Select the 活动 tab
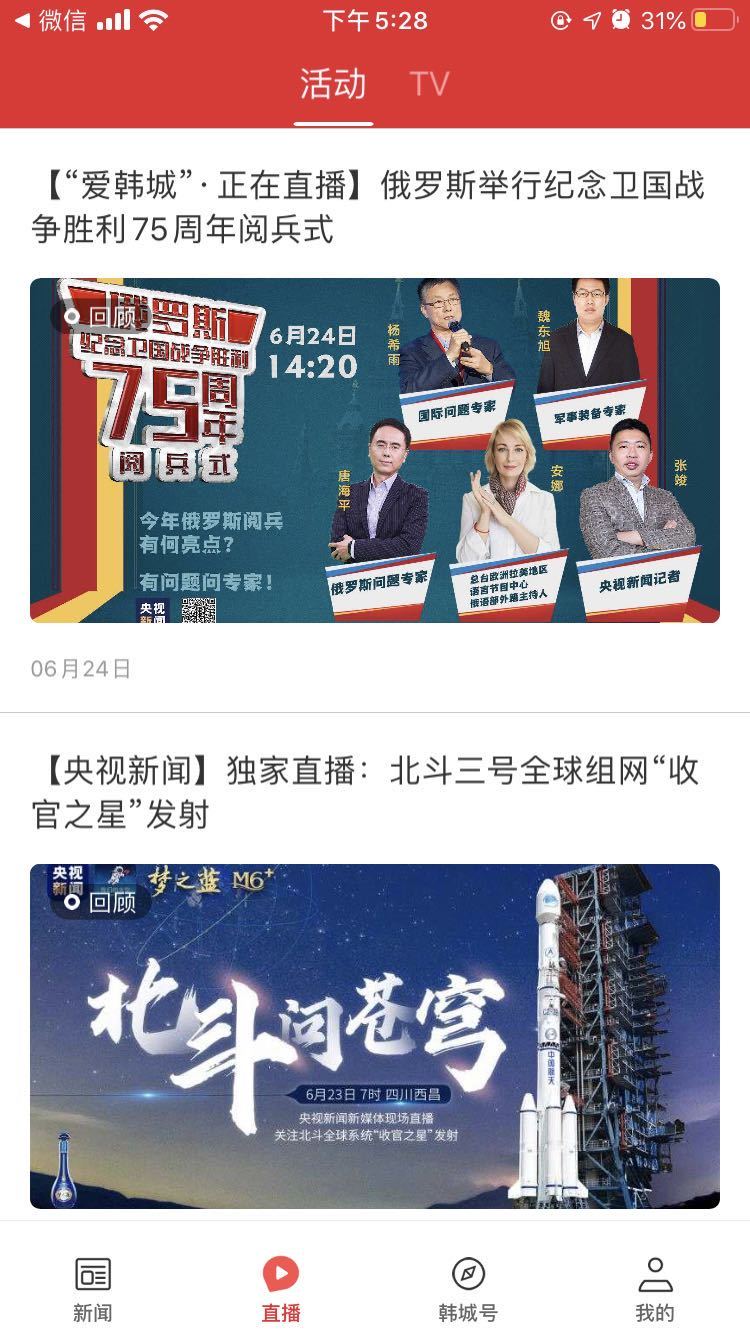 [x=333, y=84]
